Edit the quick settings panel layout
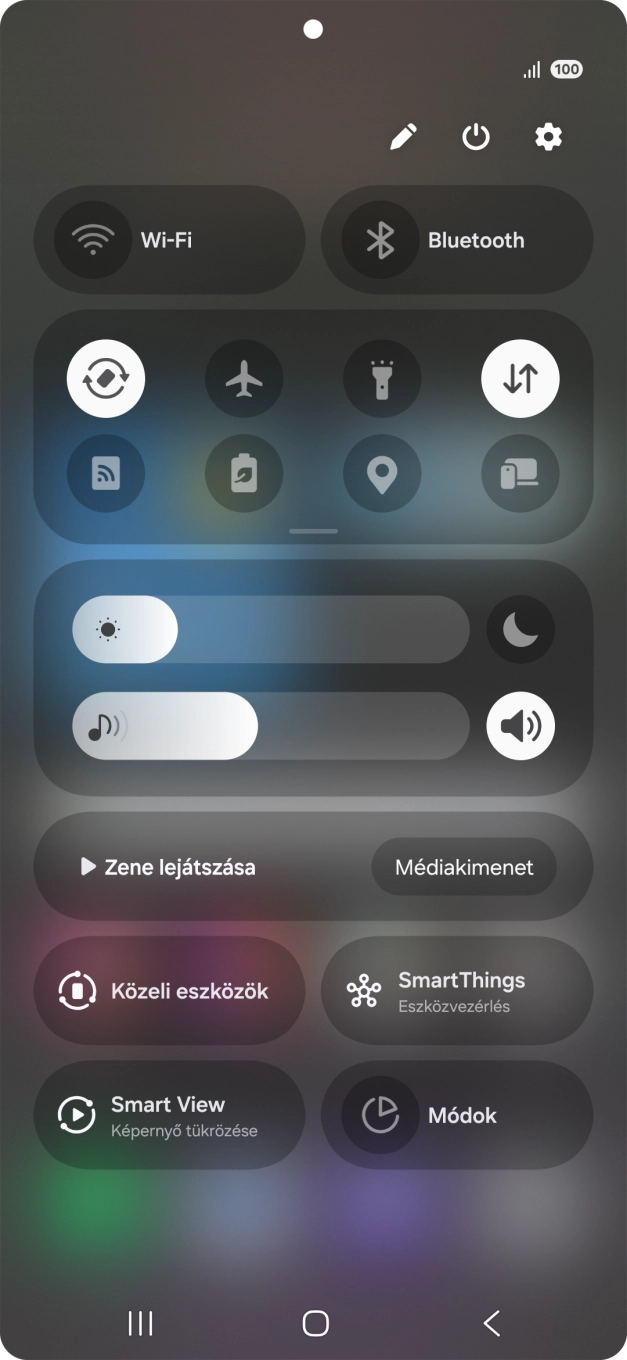 (x=404, y=137)
